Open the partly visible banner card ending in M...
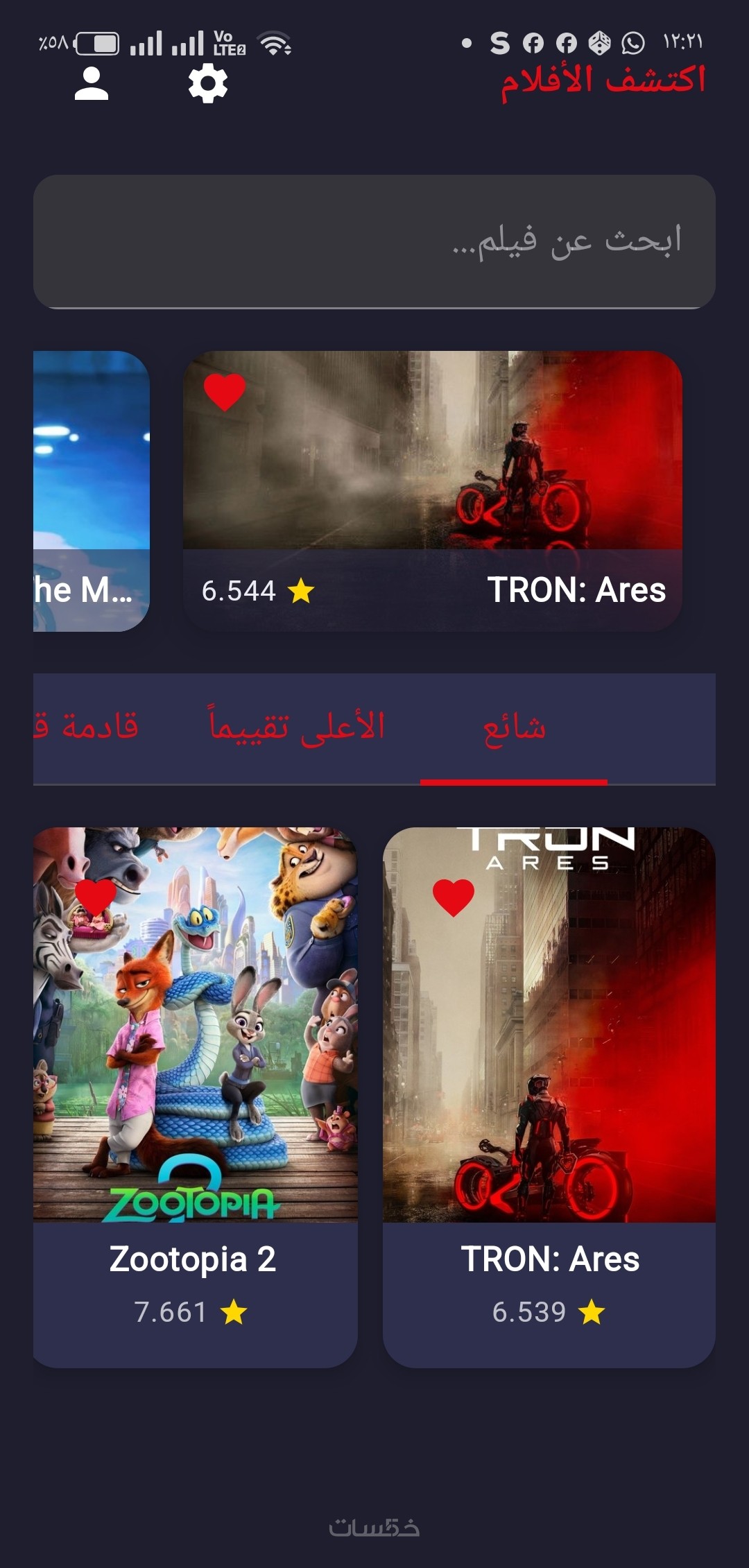 click(91, 491)
